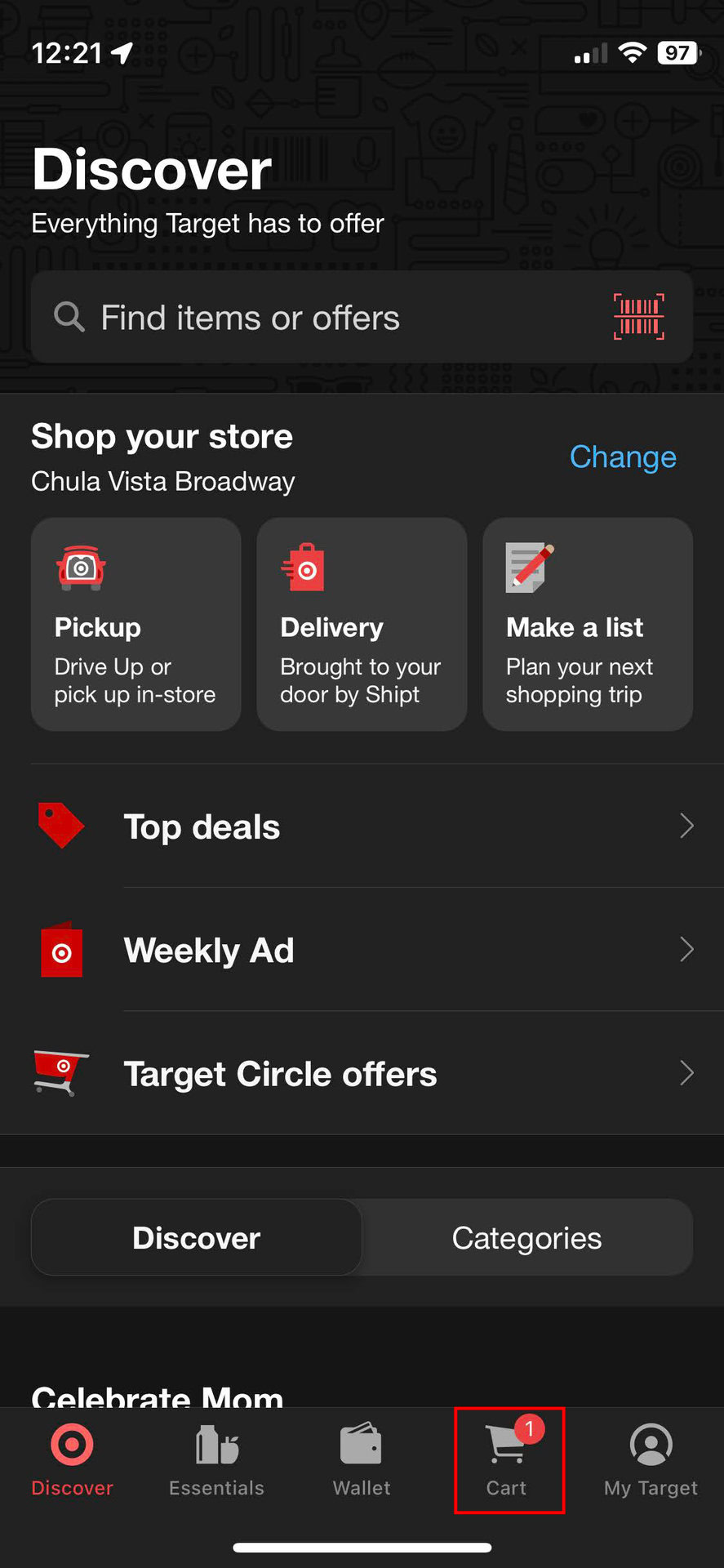Open the barcode scanner
Screen dimensions: 724x1568
pyautogui.click(x=638, y=317)
